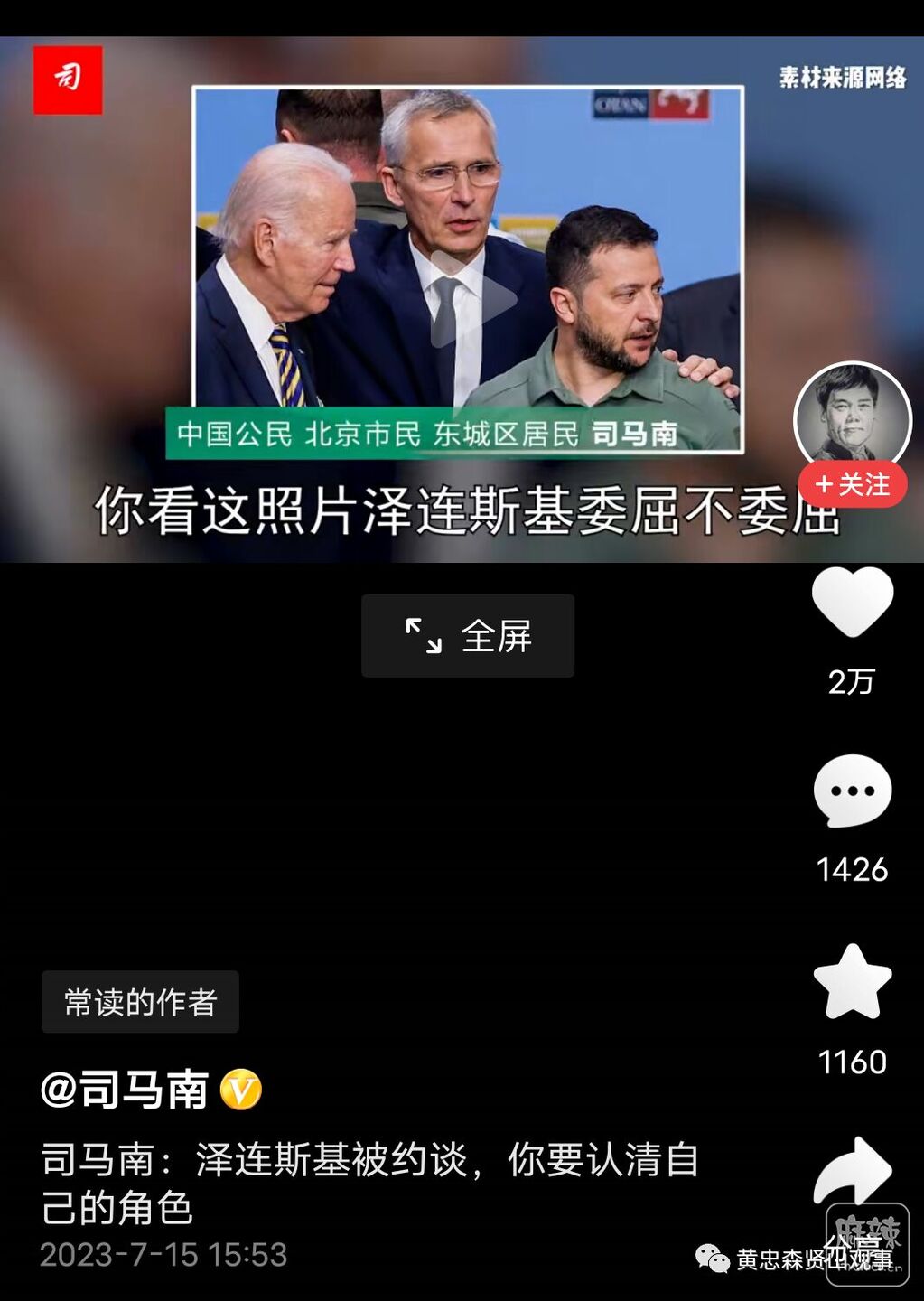
Task: Open 司马南's profile avatar
Action: pyautogui.click(x=851, y=417)
